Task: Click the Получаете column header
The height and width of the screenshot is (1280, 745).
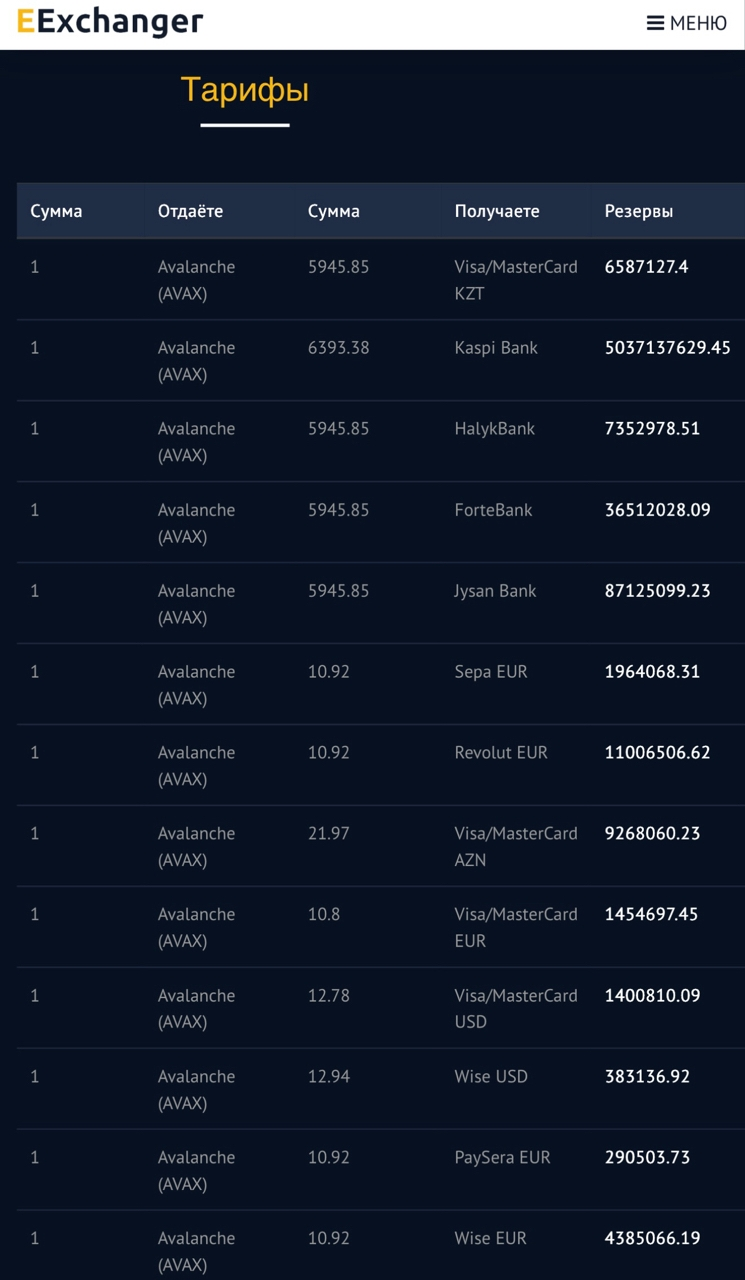Action: tap(497, 211)
